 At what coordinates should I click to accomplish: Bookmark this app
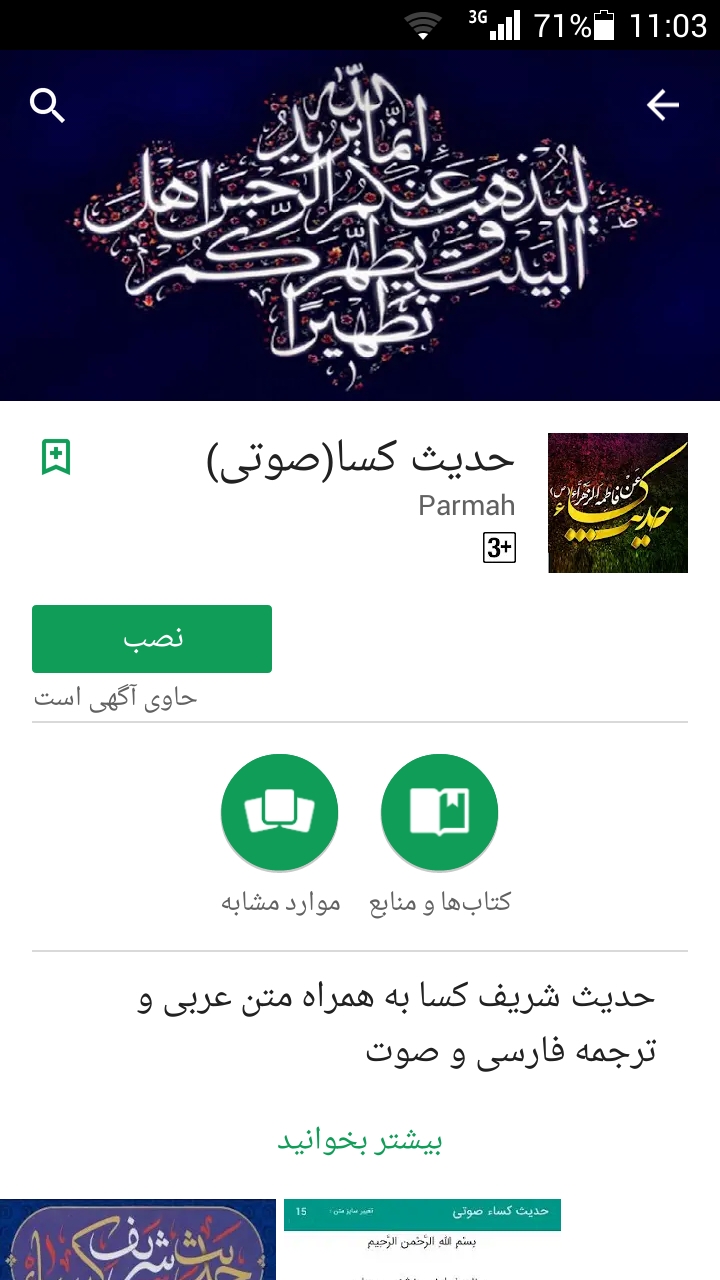point(56,457)
